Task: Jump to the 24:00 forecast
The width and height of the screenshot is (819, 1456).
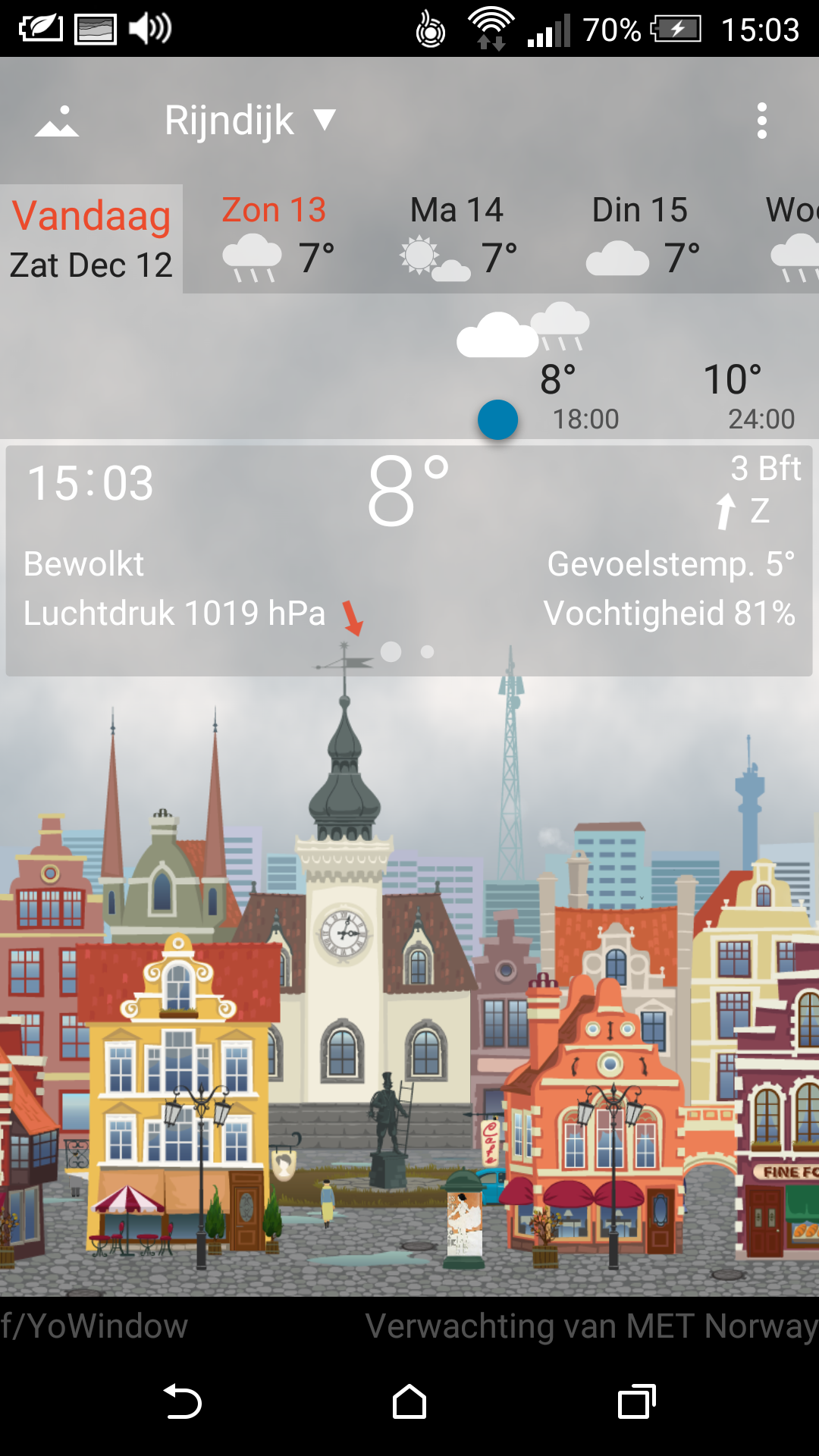Action: click(x=761, y=419)
